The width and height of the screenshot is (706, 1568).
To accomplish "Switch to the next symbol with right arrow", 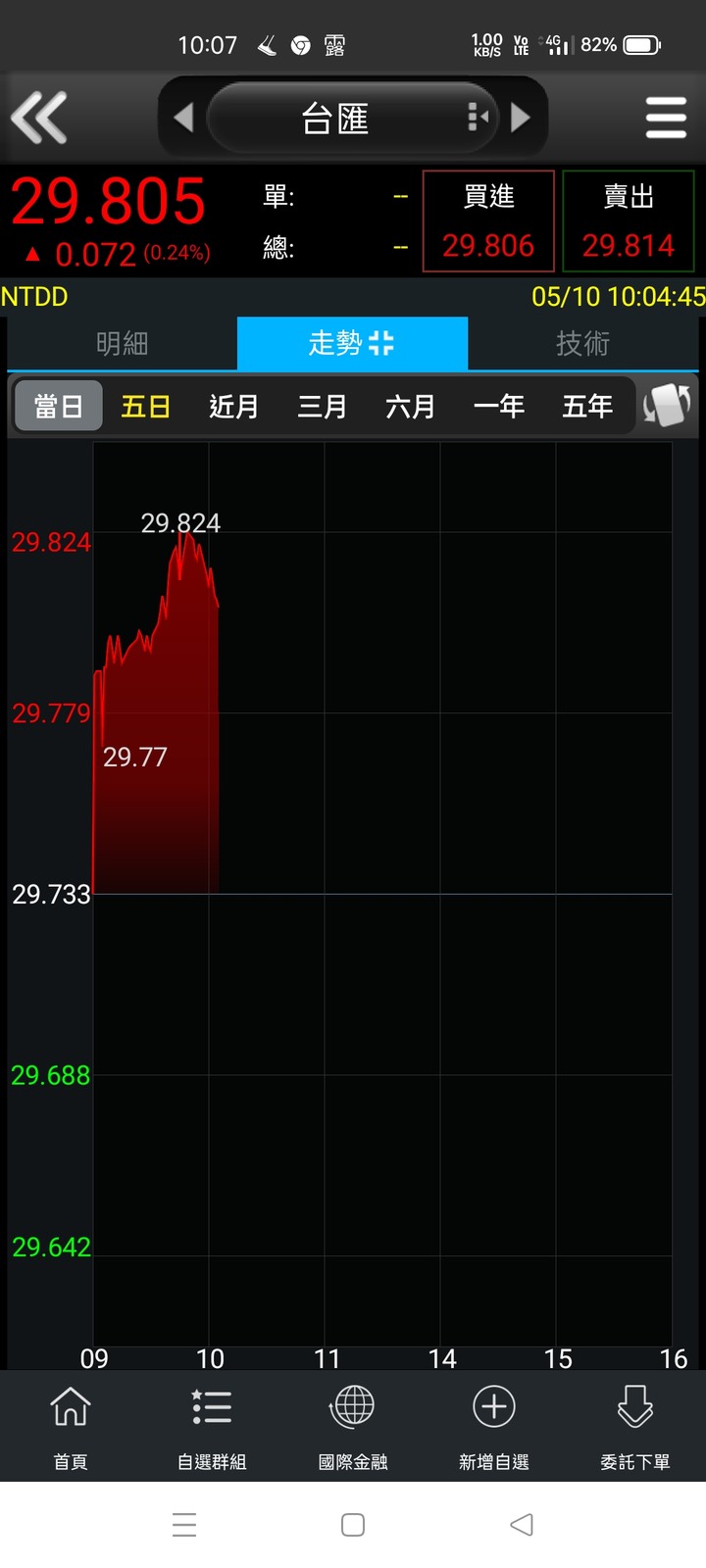I will [x=521, y=118].
